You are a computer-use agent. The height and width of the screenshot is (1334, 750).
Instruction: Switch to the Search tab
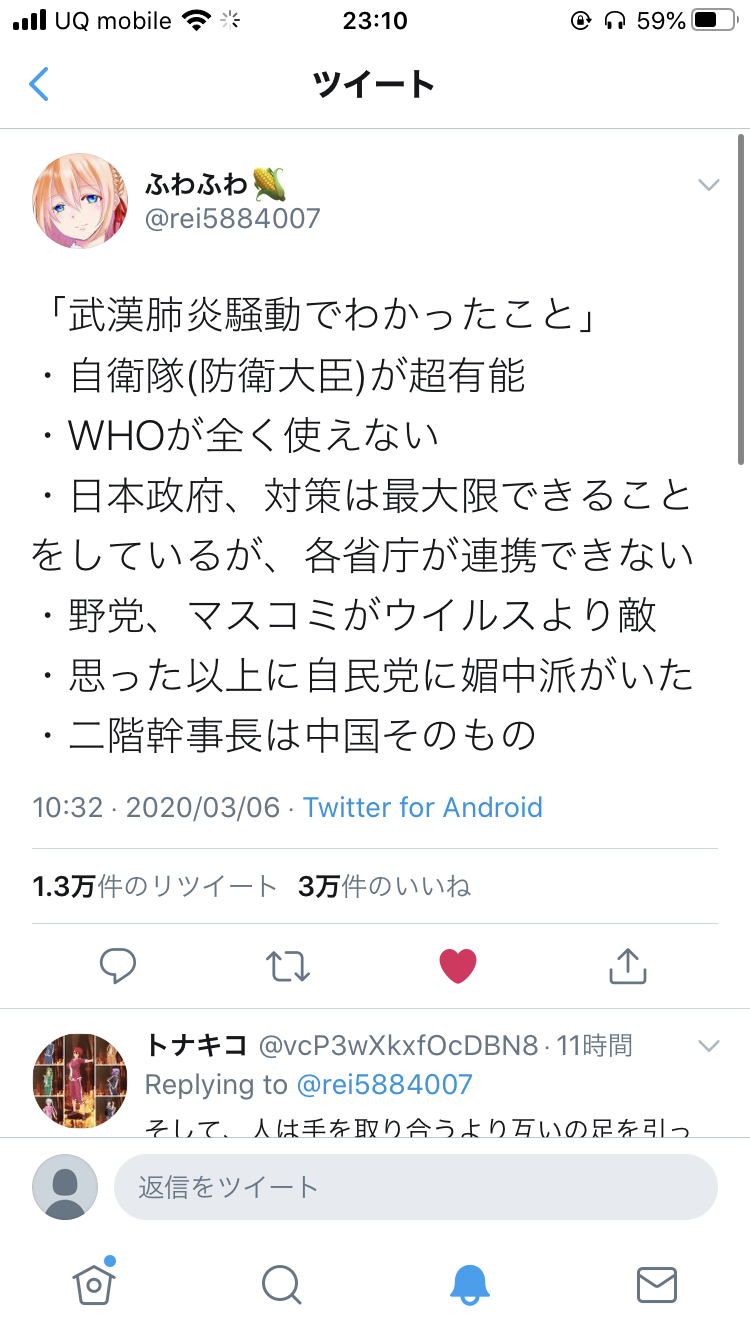coord(281,1284)
